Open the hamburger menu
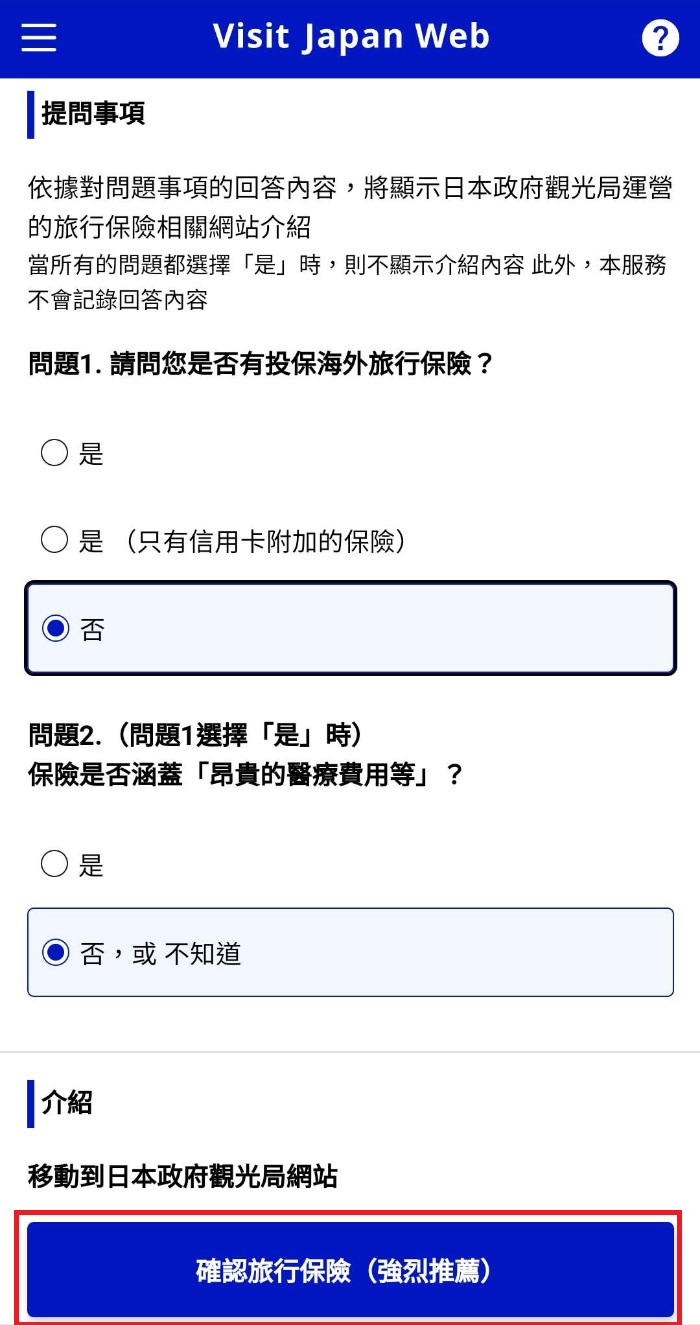 tap(39, 38)
